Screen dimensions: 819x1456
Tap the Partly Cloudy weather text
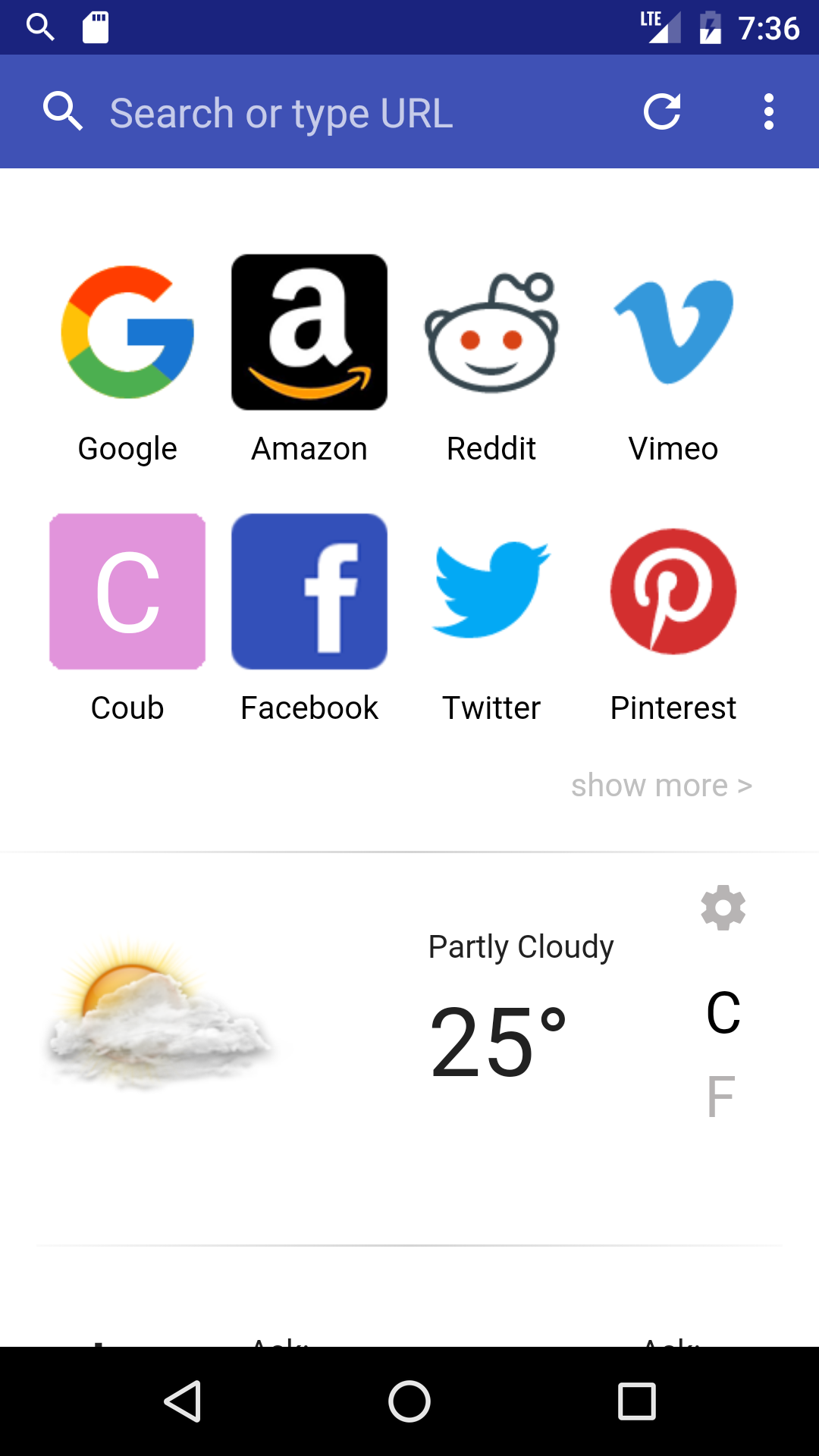coord(520,946)
